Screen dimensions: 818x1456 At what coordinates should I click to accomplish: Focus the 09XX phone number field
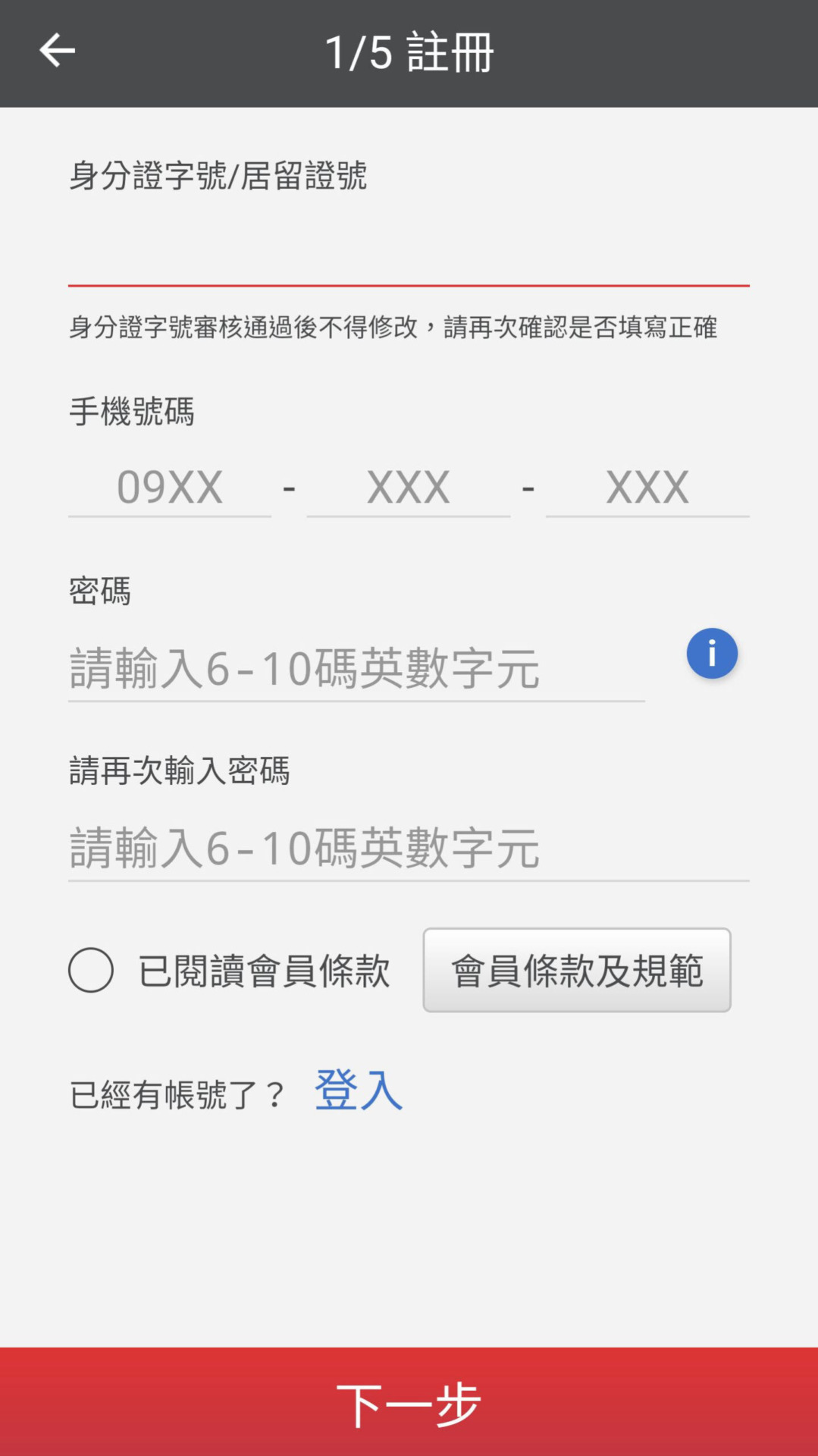[x=170, y=487]
